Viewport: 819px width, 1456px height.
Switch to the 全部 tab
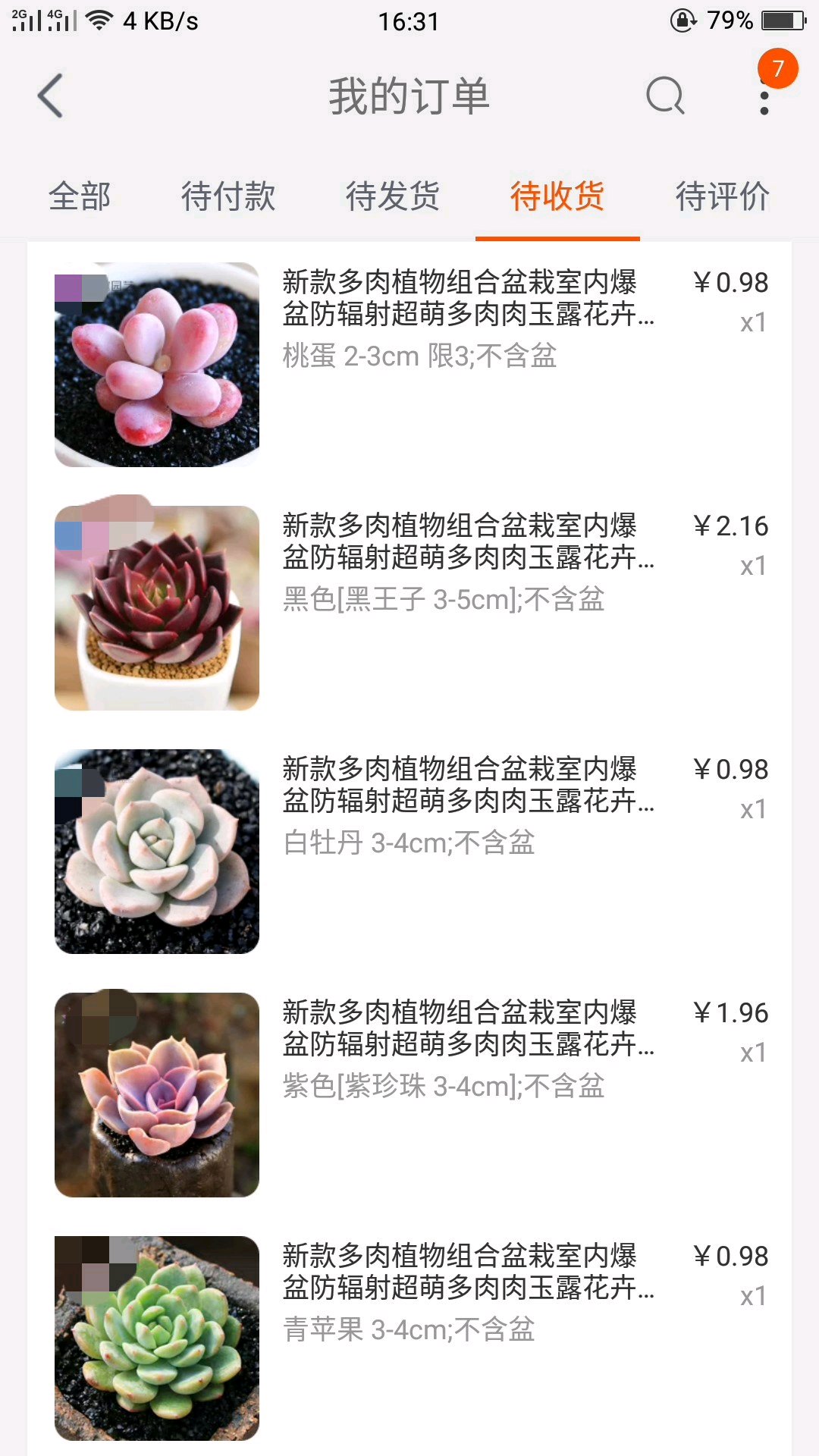80,196
